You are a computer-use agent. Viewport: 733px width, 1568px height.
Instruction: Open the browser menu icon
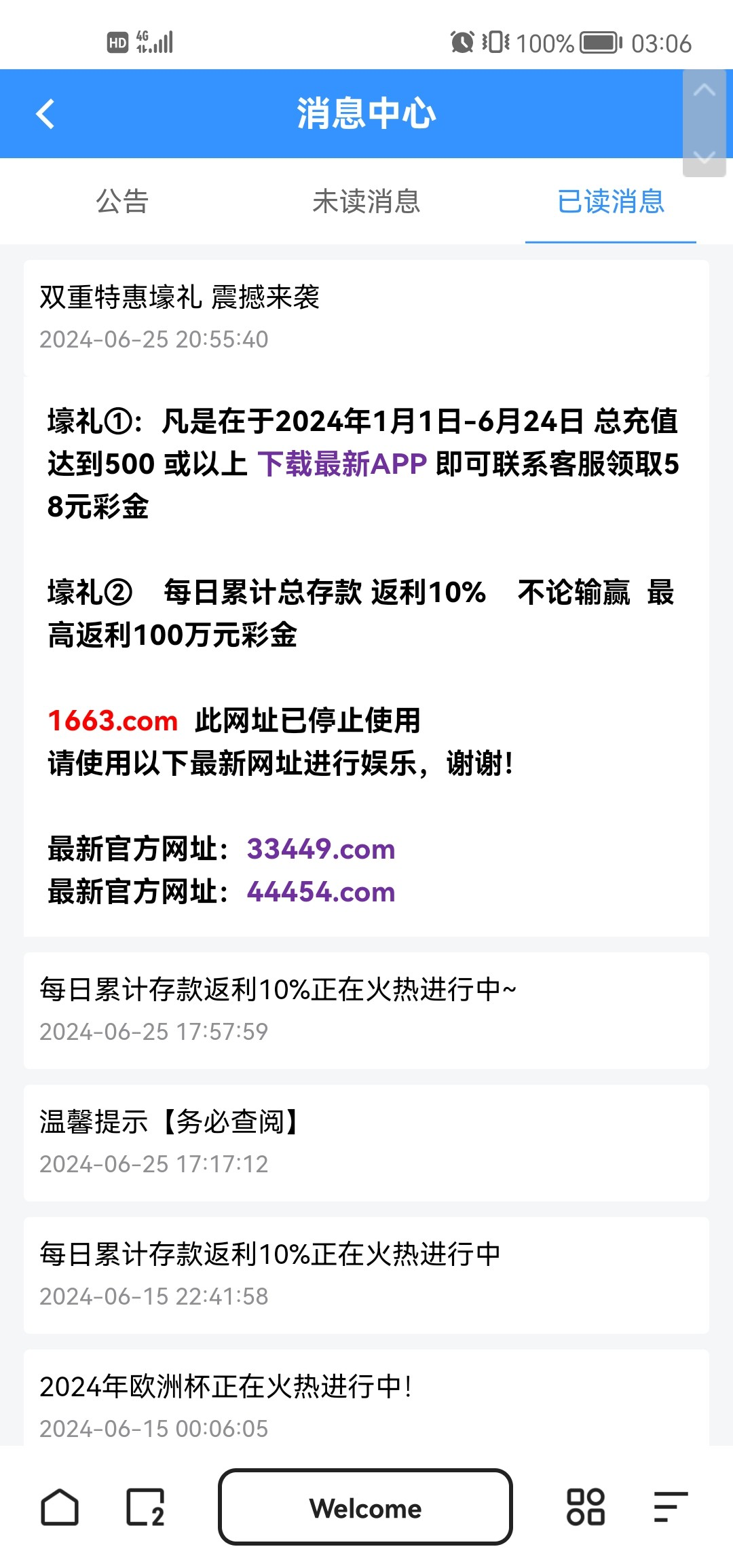671,1508
